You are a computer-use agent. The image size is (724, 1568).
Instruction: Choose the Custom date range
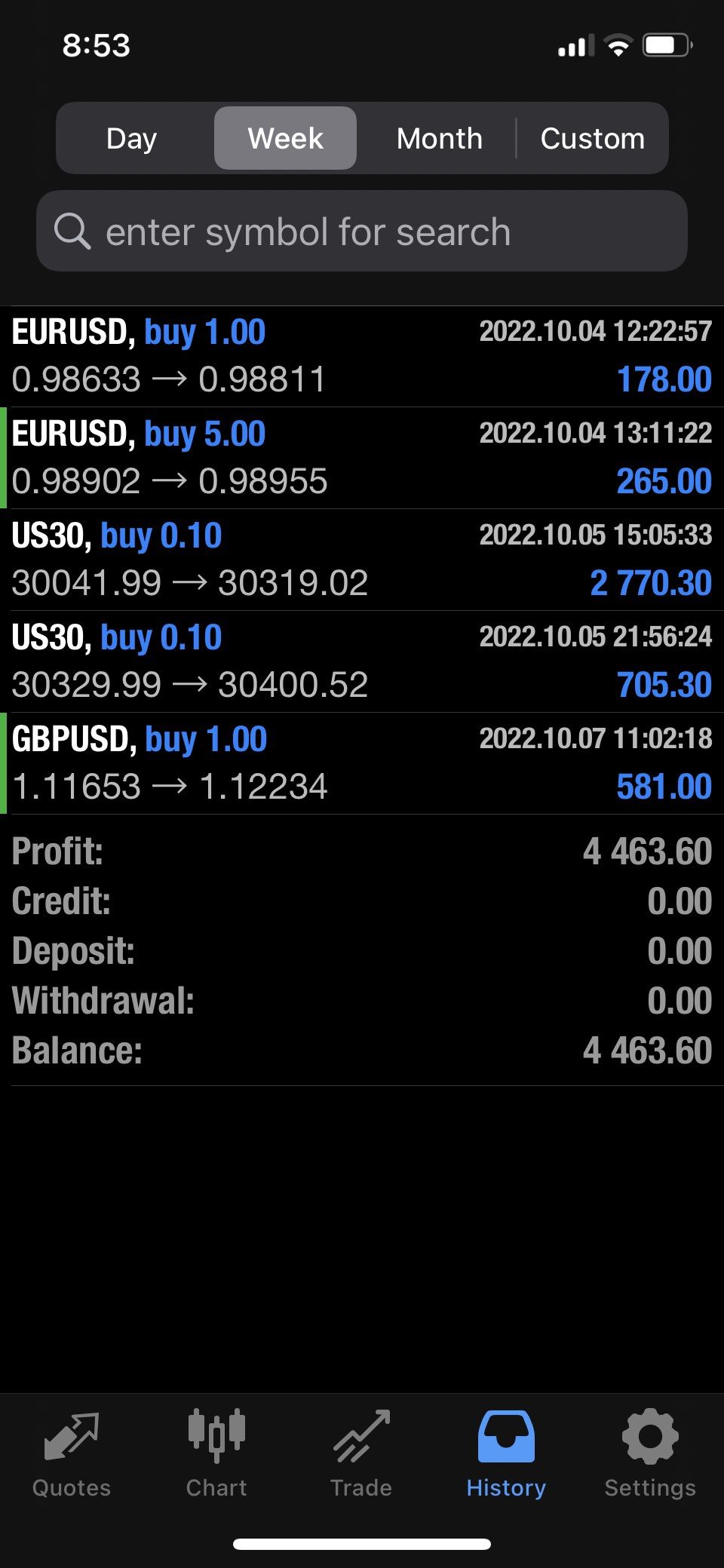click(592, 139)
